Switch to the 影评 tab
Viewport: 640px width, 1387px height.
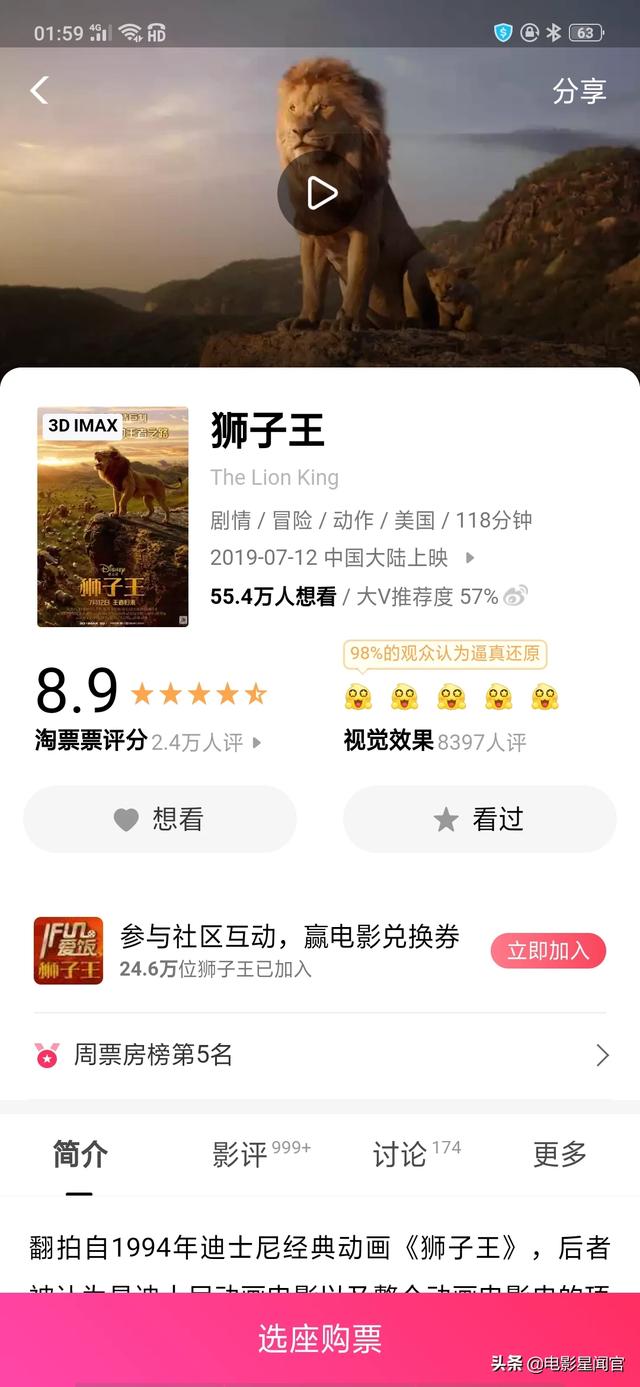point(241,1155)
